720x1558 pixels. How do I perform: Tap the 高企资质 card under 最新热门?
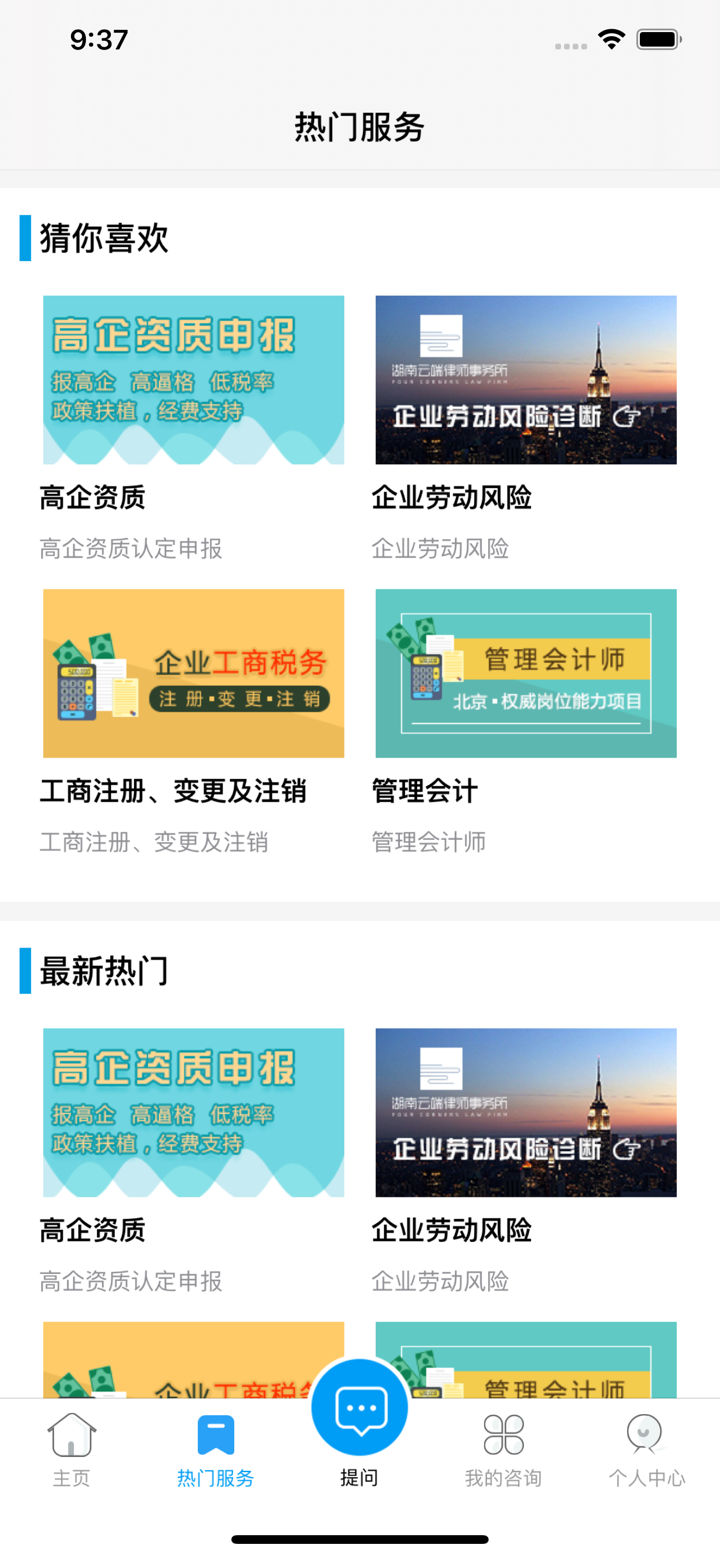(193, 1112)
